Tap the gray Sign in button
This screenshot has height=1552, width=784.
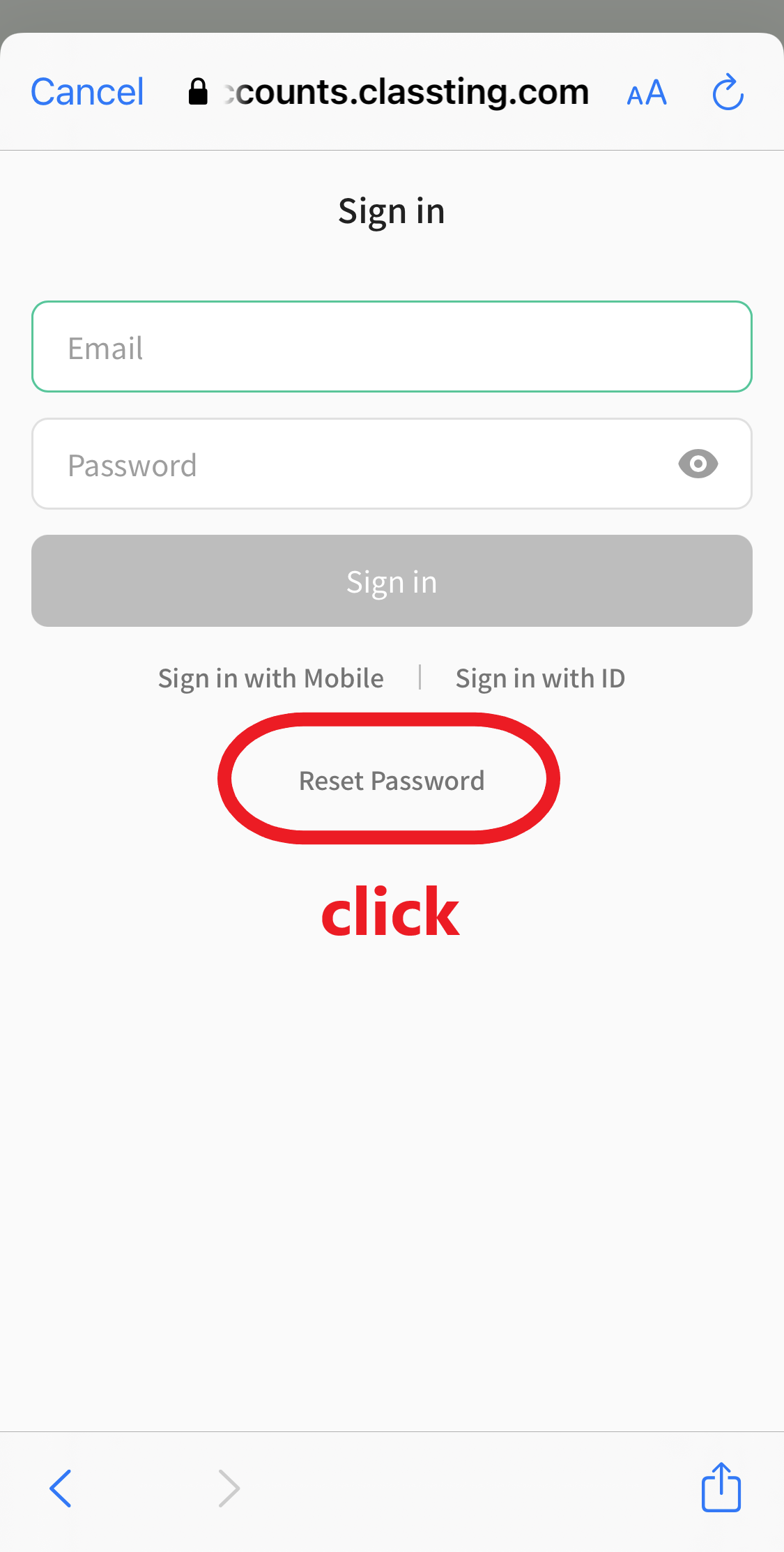point(392,581)
